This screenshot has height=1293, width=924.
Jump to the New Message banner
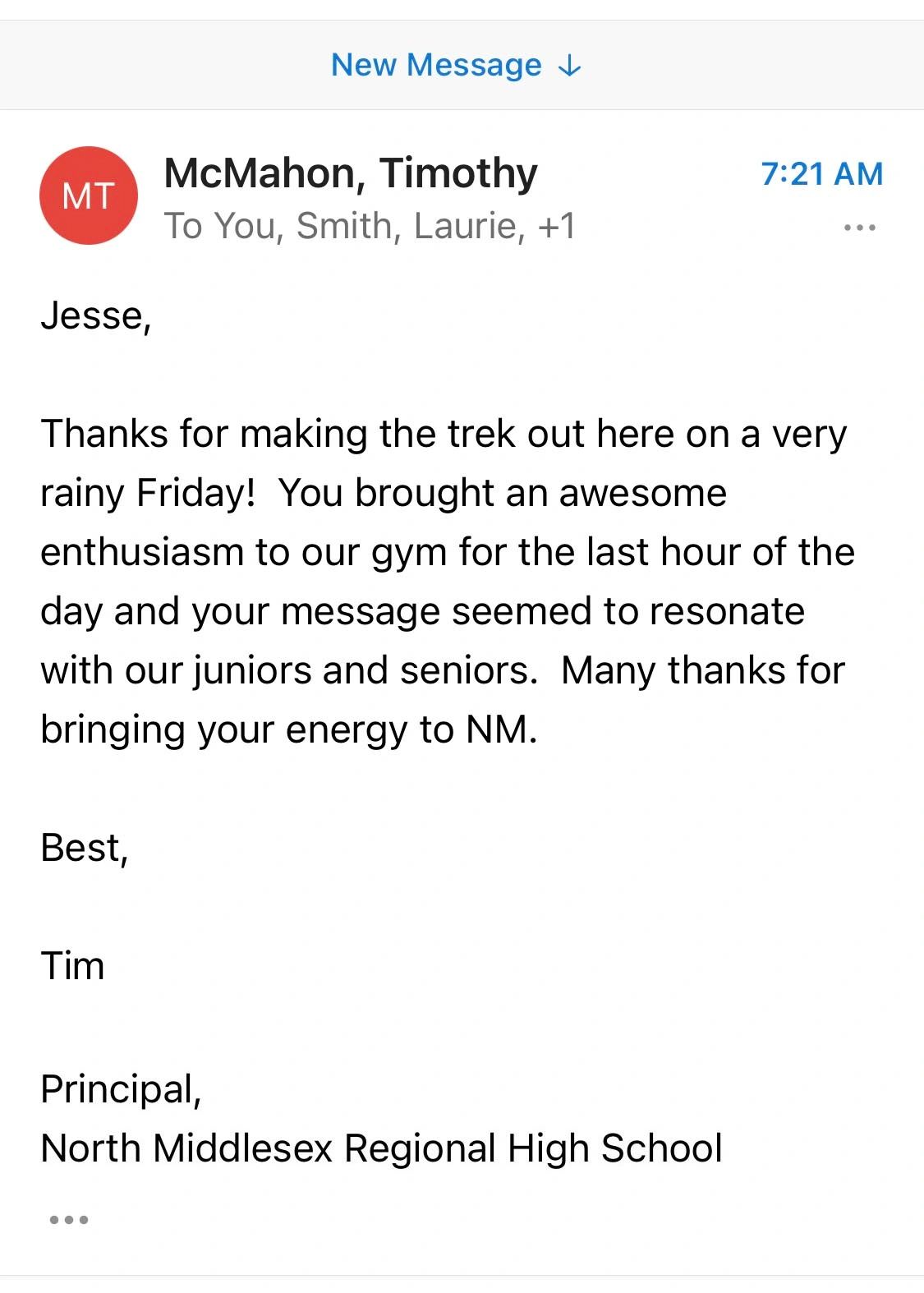click(456, 65)
